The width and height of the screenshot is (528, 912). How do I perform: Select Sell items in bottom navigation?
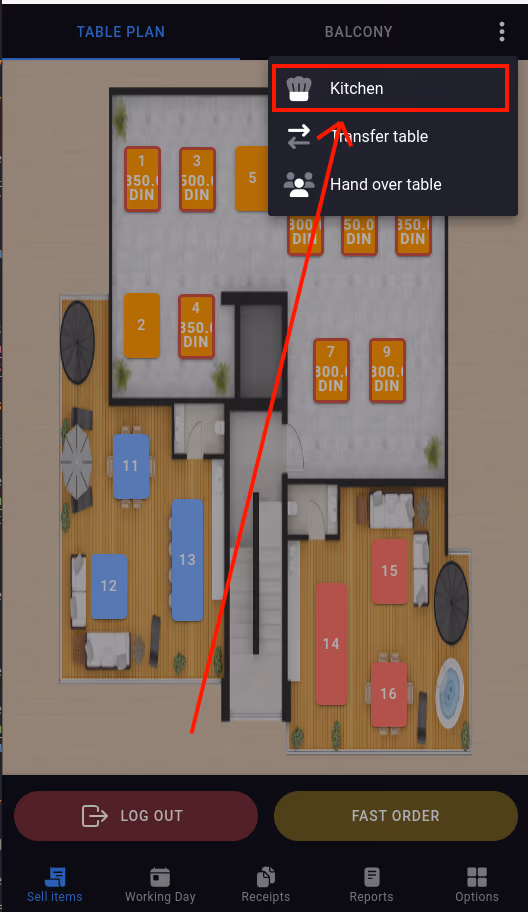point(55,885)
